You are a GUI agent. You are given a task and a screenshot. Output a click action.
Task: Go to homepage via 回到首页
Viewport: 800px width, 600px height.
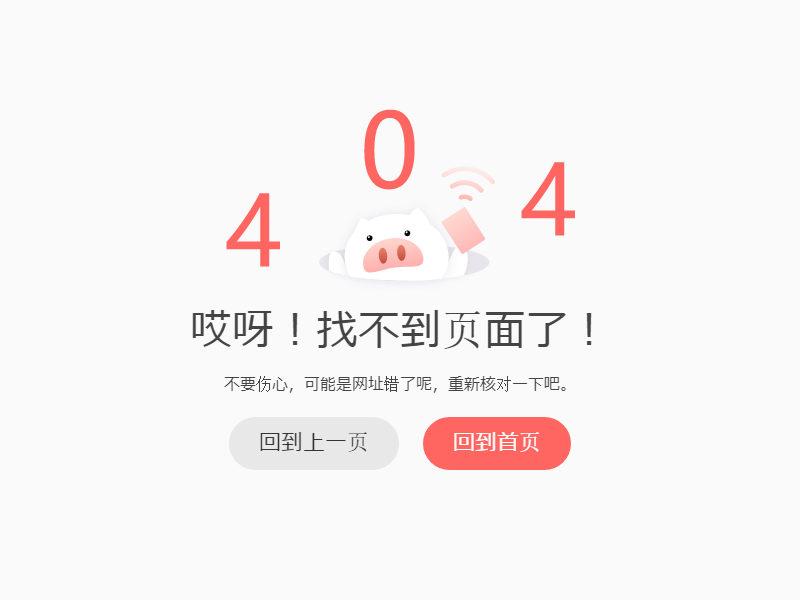(497, 443)
